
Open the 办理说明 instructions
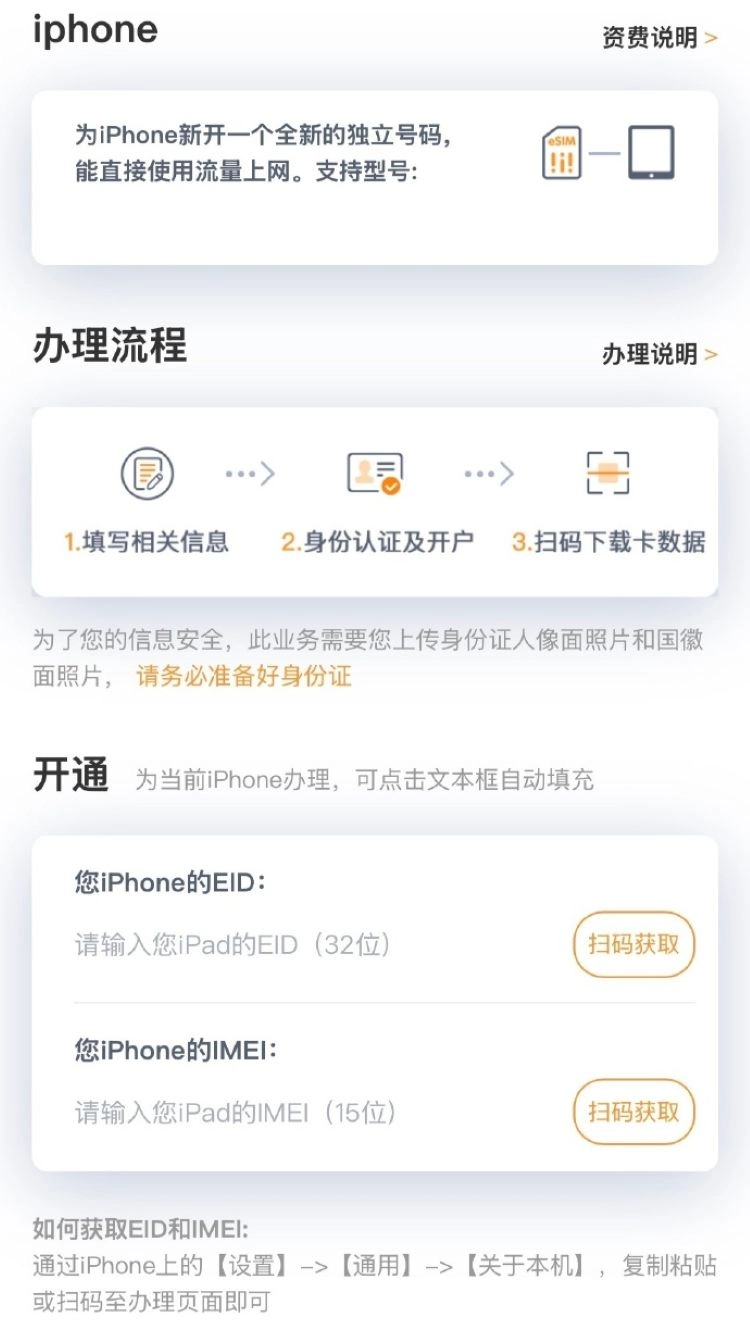[650, 356]
